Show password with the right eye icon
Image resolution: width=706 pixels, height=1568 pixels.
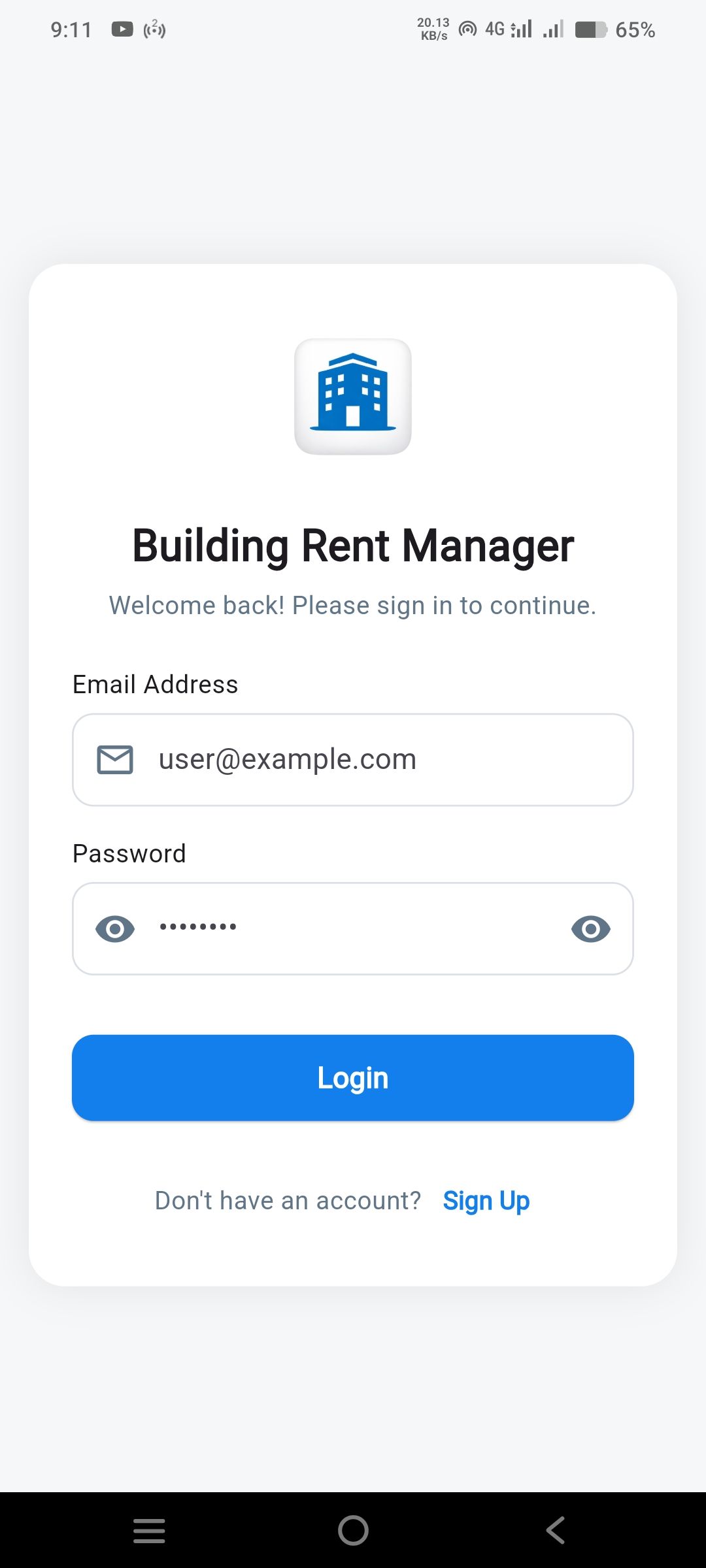click(590, 928)
